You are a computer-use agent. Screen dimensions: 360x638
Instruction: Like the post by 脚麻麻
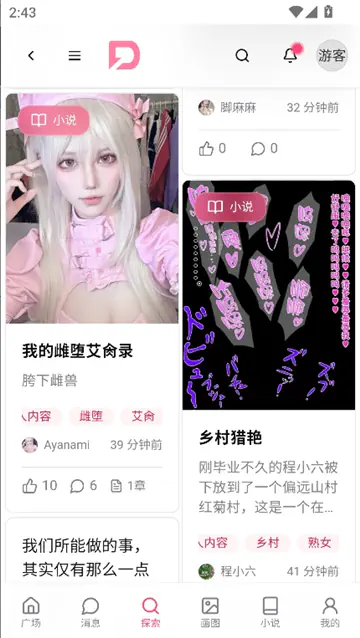pyautogui.click(x=212, y=149)
